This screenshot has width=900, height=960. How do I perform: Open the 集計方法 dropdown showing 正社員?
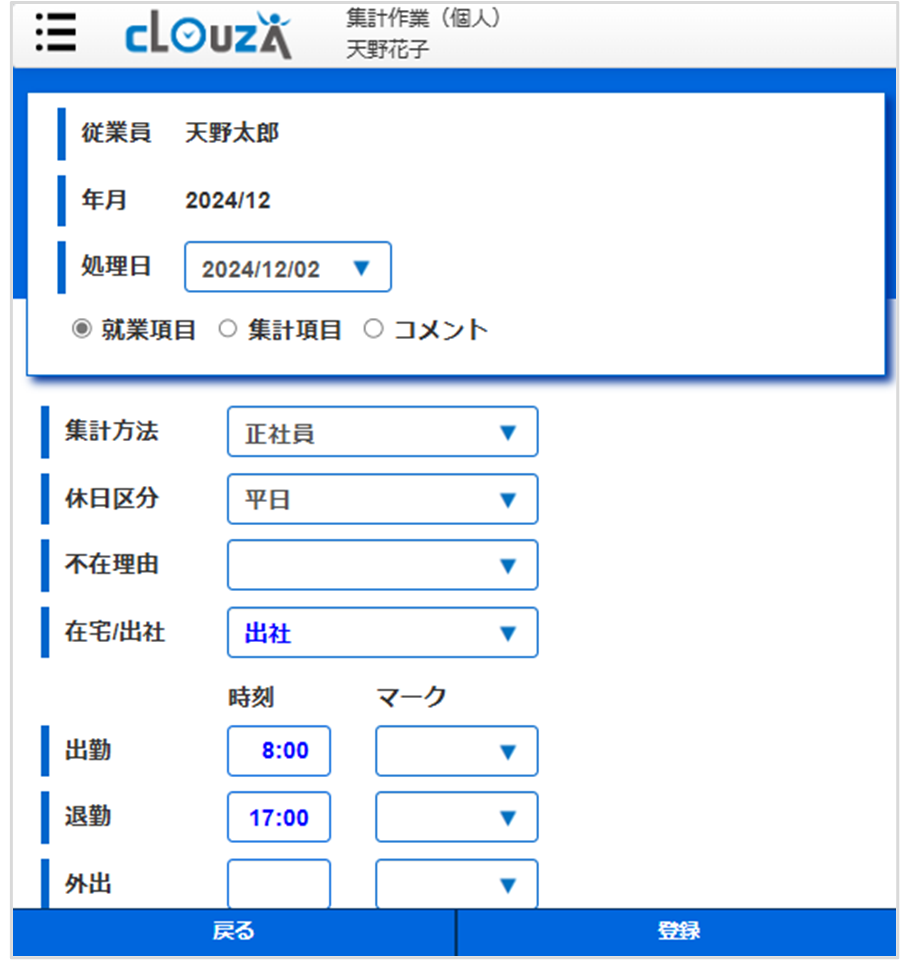pyautogui.click(x=382, y=432)
